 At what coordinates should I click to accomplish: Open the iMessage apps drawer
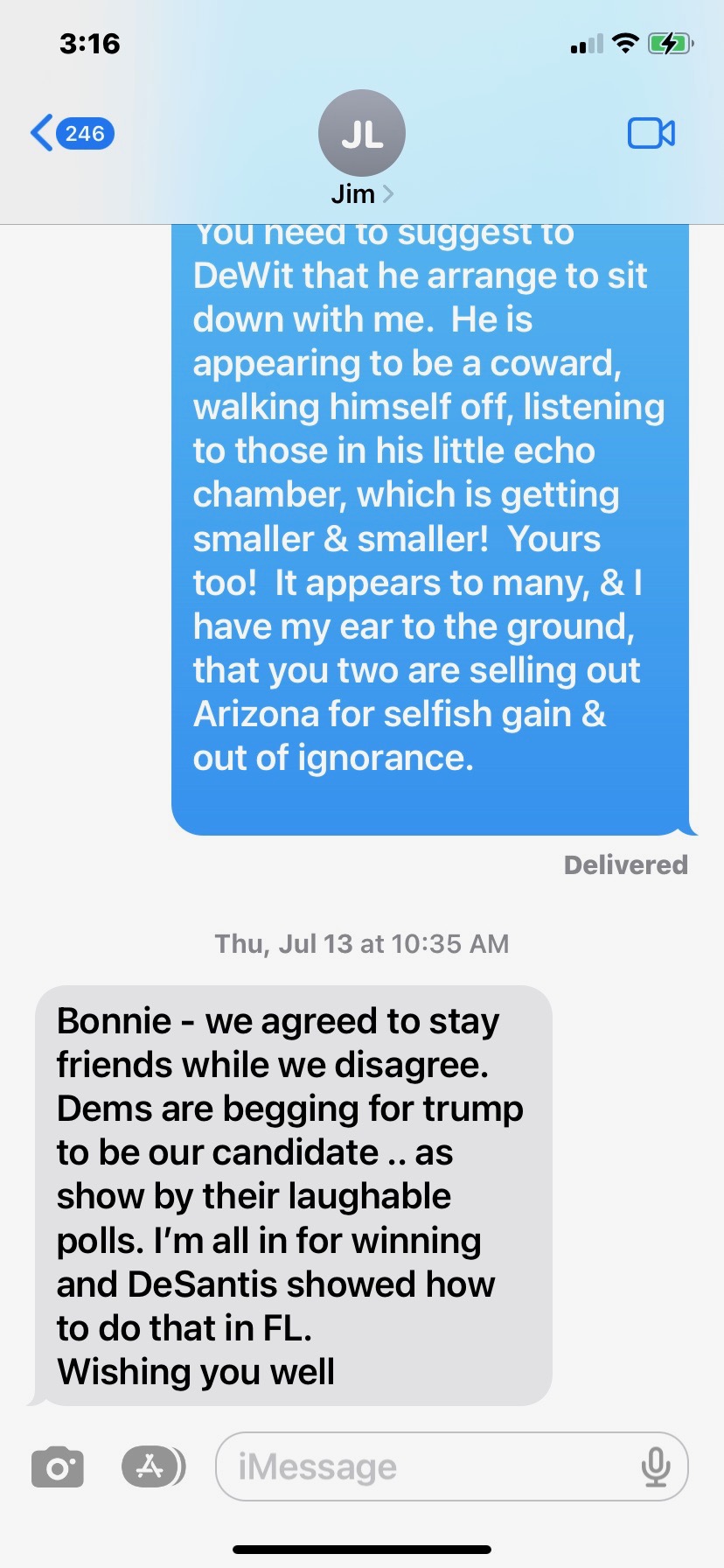point(153,1467)
